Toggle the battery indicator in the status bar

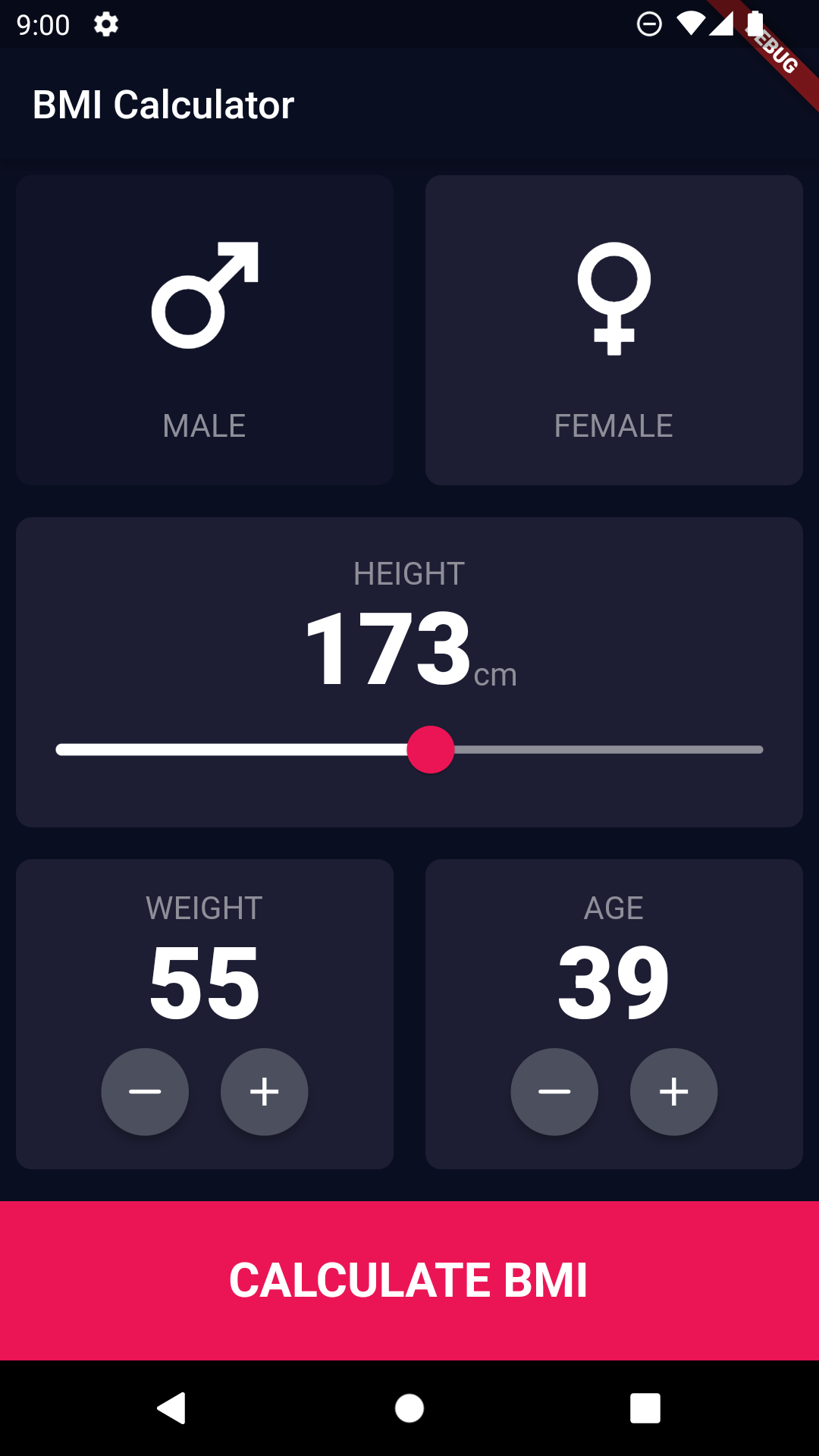click(x=755, y=25)
